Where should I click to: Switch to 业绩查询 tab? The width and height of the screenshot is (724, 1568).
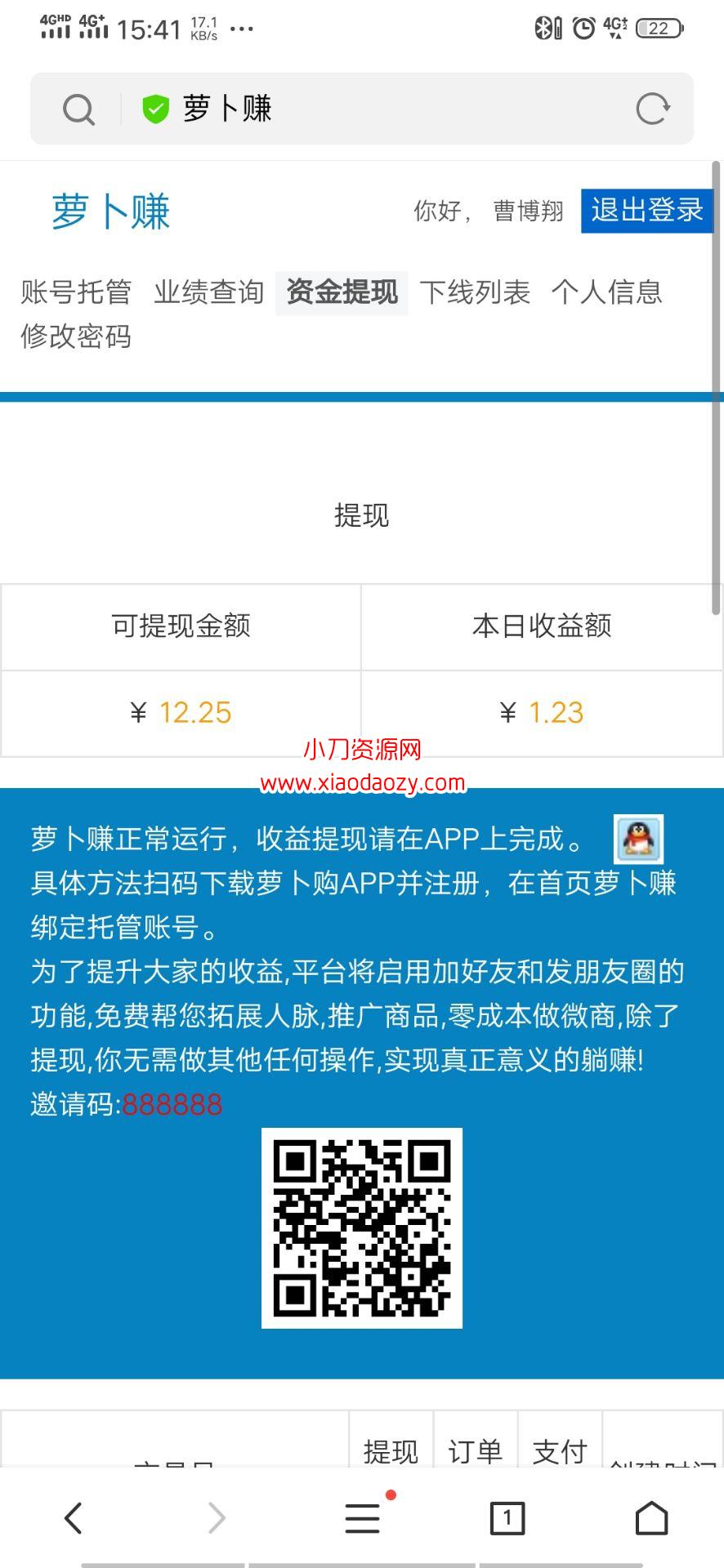coord(209,292)
